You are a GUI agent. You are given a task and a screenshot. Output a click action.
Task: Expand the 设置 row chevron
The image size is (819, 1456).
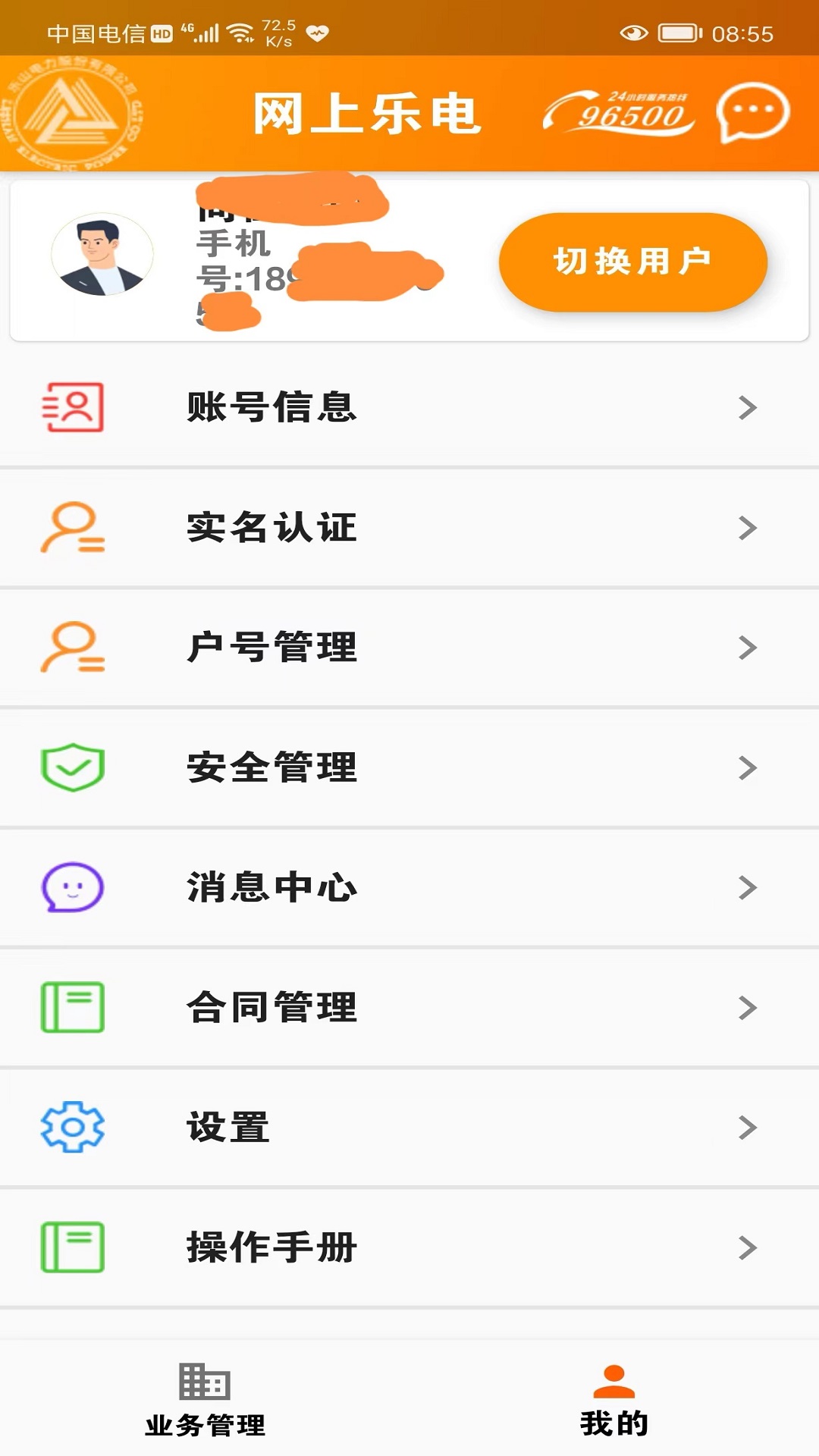(x=749, y=1127)
